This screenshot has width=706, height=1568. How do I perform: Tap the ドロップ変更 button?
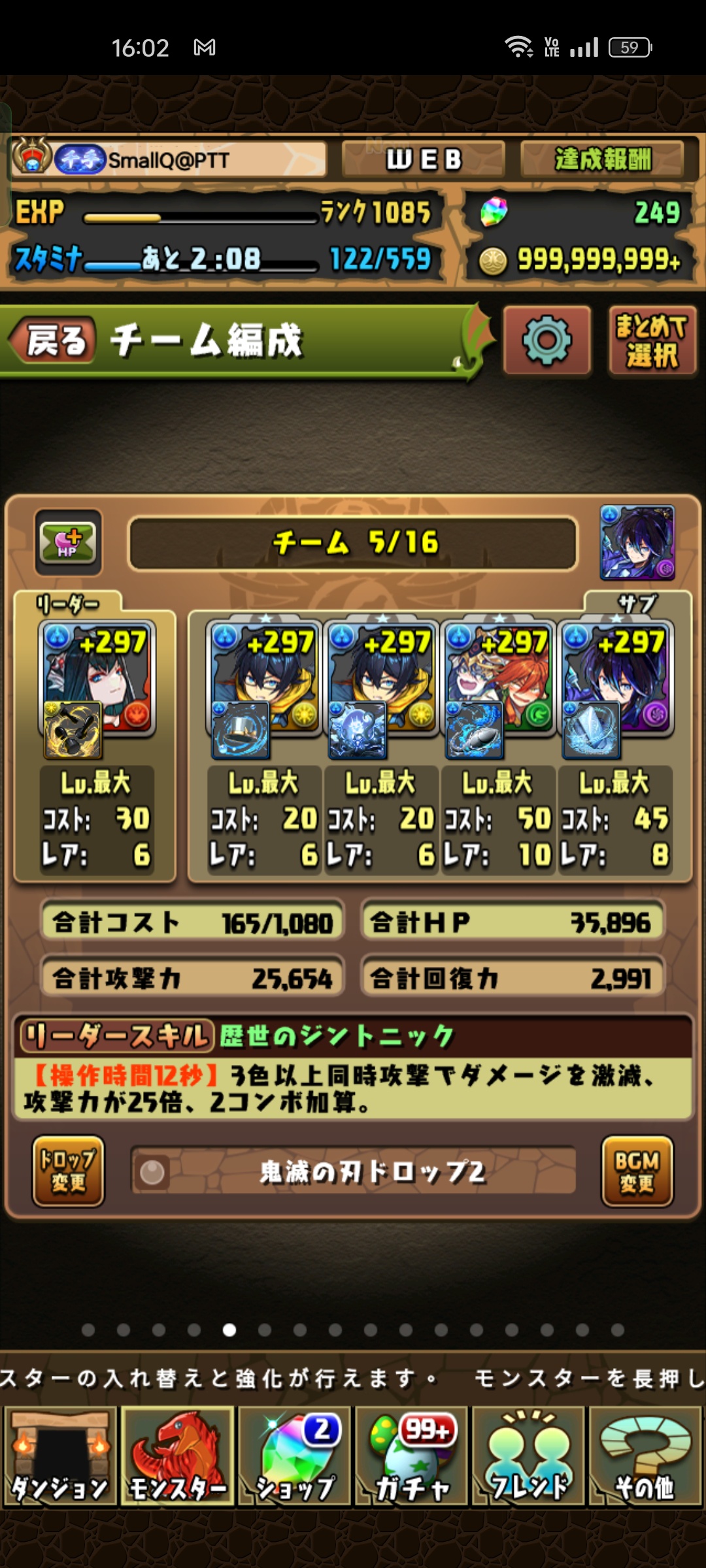pos(68,1171)
